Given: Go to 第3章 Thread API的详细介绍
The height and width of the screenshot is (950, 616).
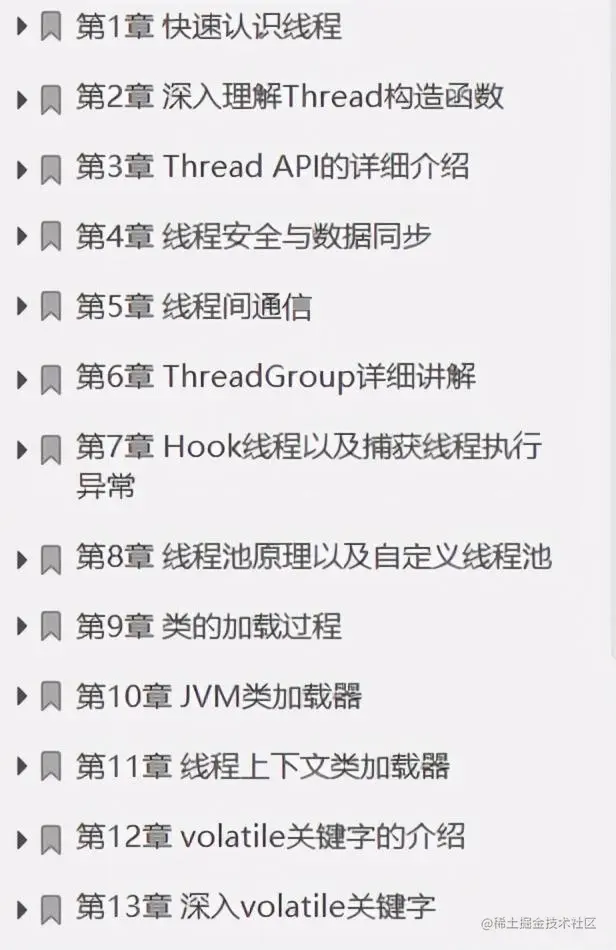Looking at the screenshot, I should click(x=272, y=167).
